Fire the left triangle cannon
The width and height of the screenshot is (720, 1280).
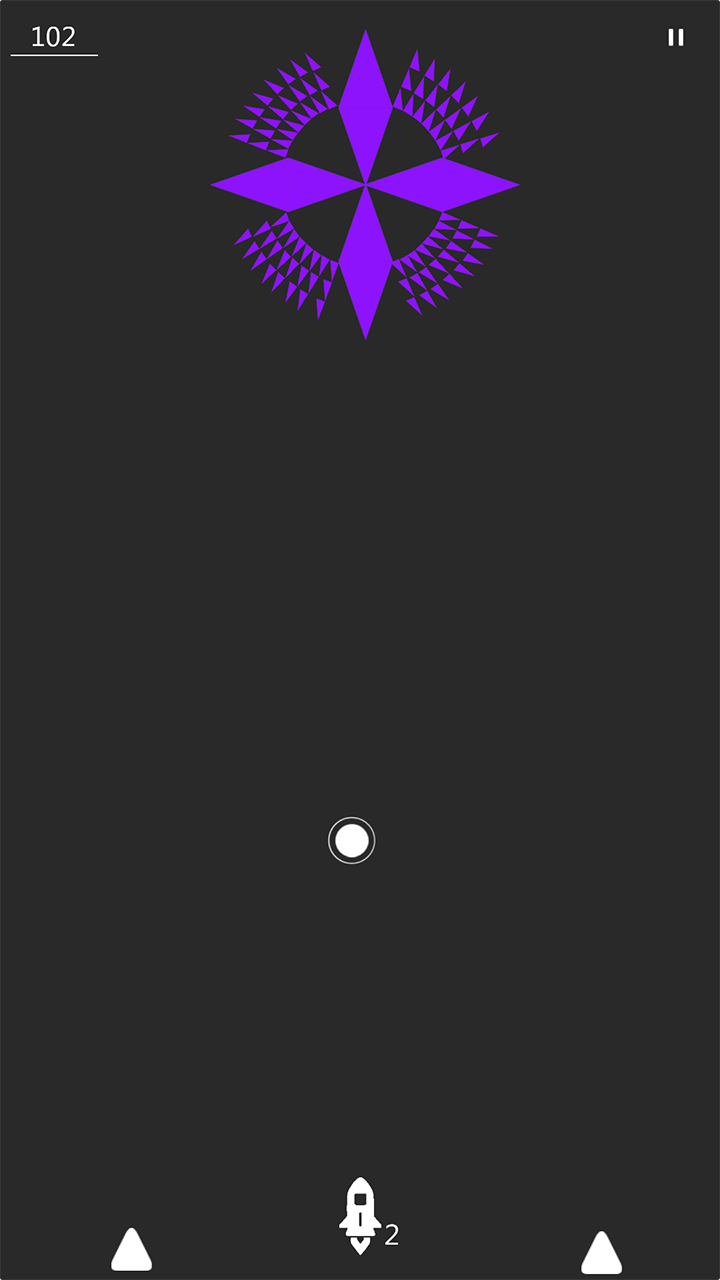131,1250
